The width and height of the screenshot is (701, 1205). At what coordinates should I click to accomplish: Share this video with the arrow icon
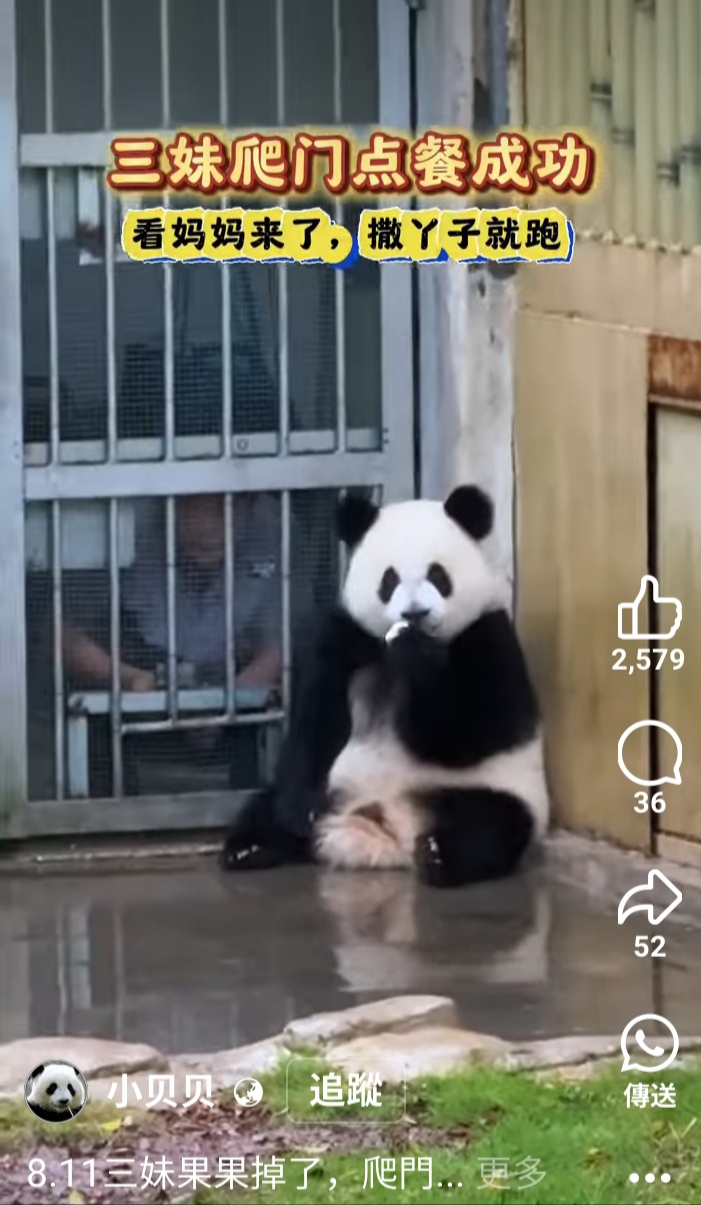point(650,897)
